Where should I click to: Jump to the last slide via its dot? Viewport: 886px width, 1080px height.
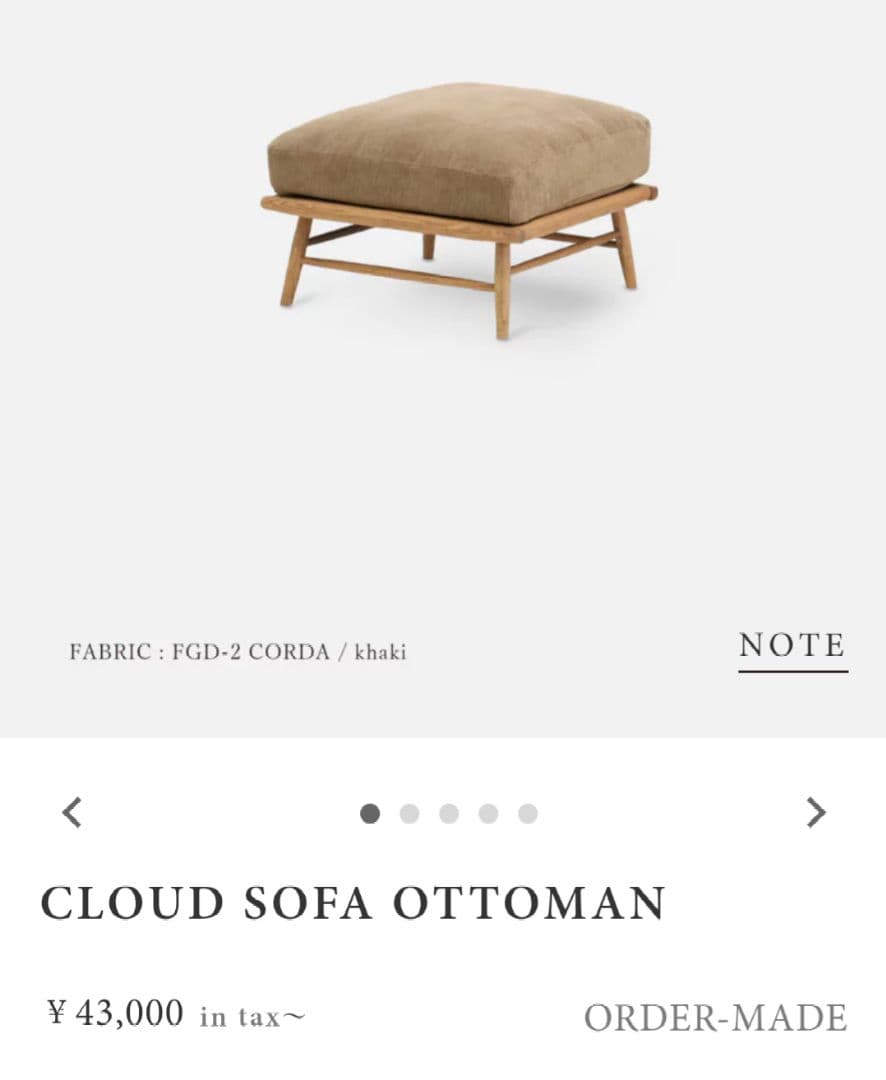(x=526, y=813)
